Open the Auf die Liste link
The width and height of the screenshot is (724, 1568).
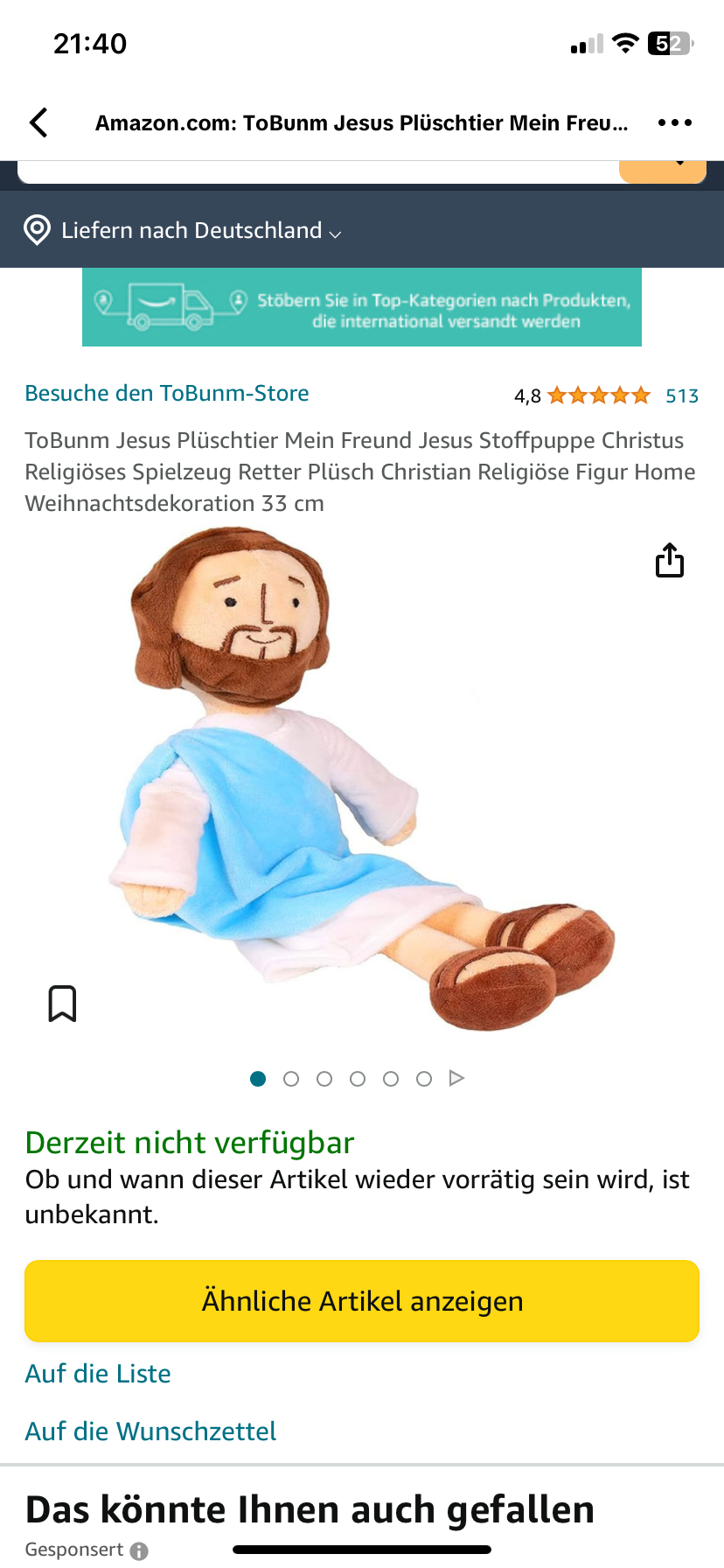coord(97,1373)
